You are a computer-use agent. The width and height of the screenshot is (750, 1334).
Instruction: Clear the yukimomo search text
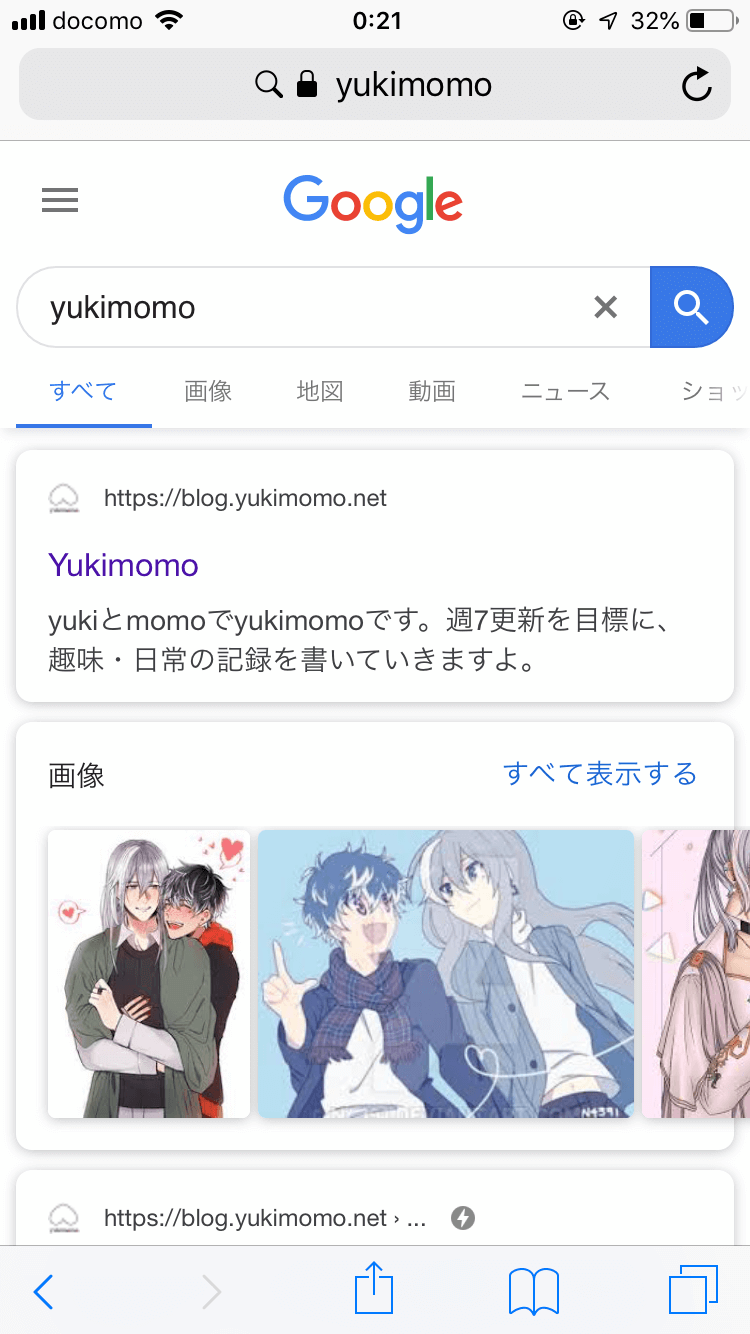[605, 307]
